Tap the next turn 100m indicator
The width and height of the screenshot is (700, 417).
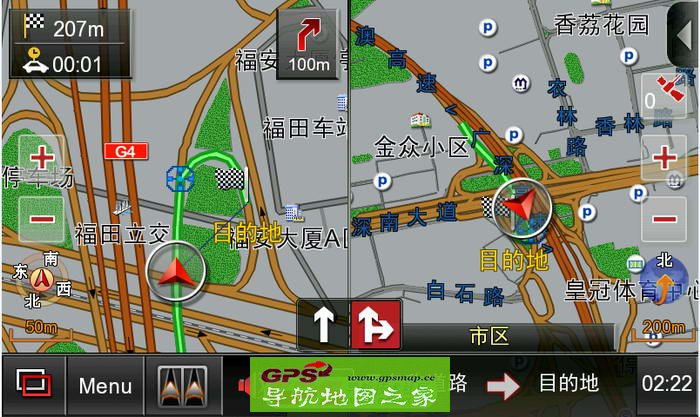point(308,46)
